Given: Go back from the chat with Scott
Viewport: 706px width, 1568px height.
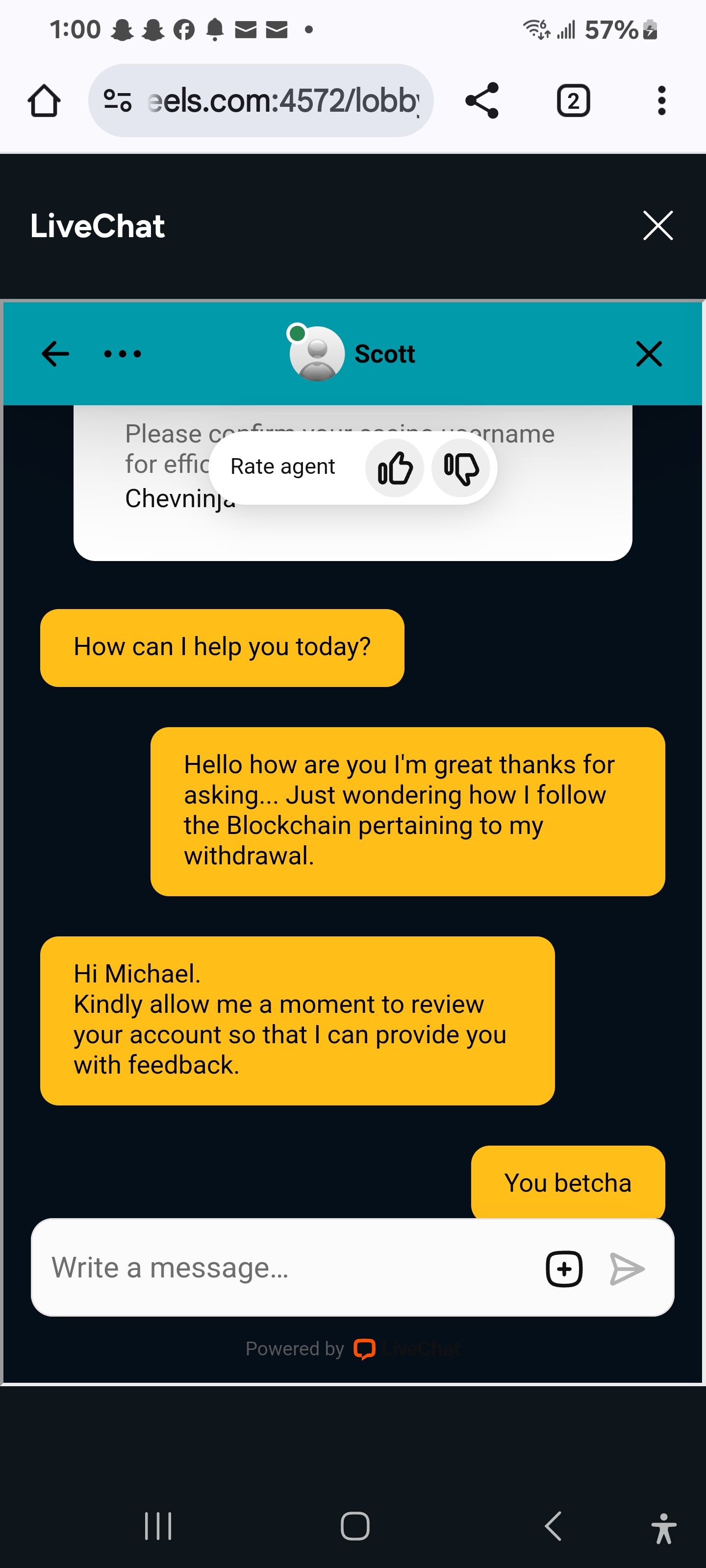Looking at the screenshot, I should 55,354.
